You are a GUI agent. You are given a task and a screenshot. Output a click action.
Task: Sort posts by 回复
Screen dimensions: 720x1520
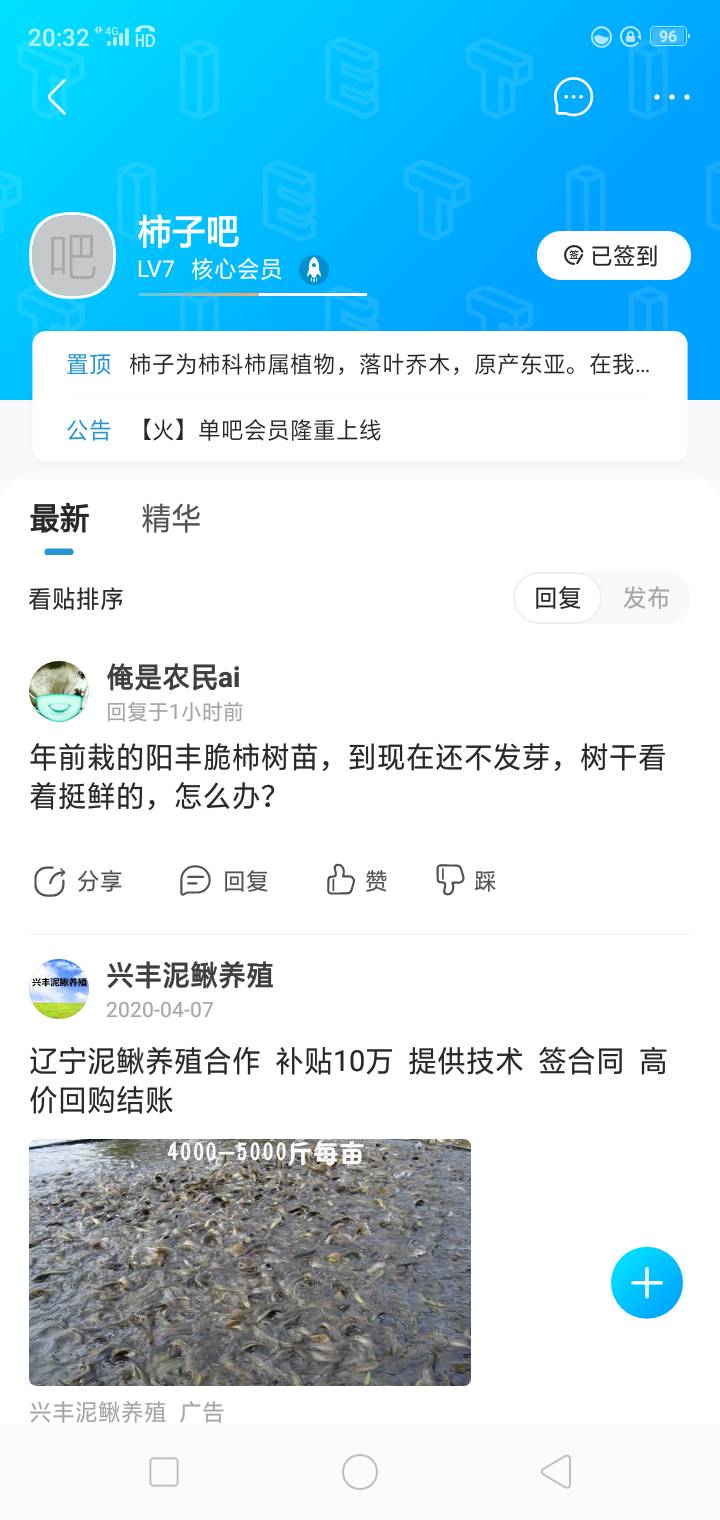tap(557, 598)
